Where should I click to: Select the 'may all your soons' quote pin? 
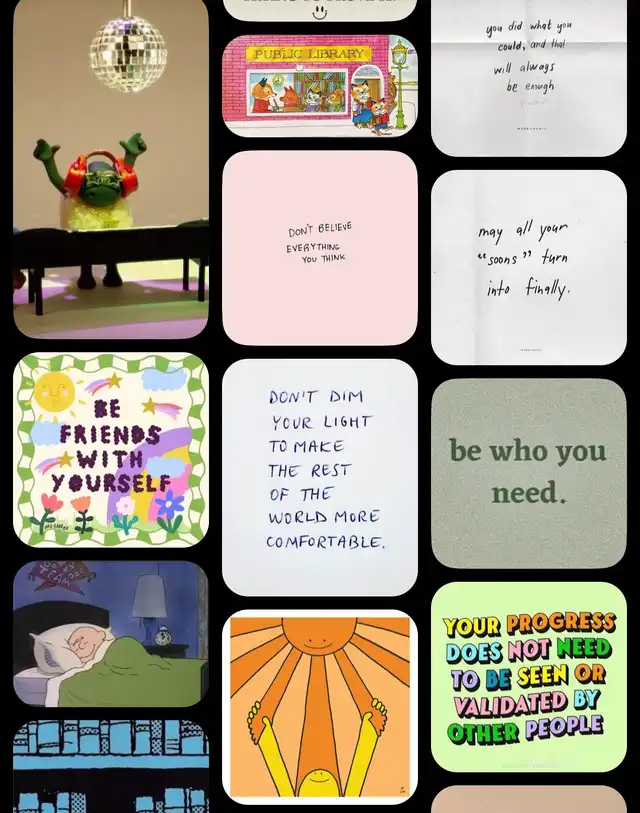click(528, 267)
